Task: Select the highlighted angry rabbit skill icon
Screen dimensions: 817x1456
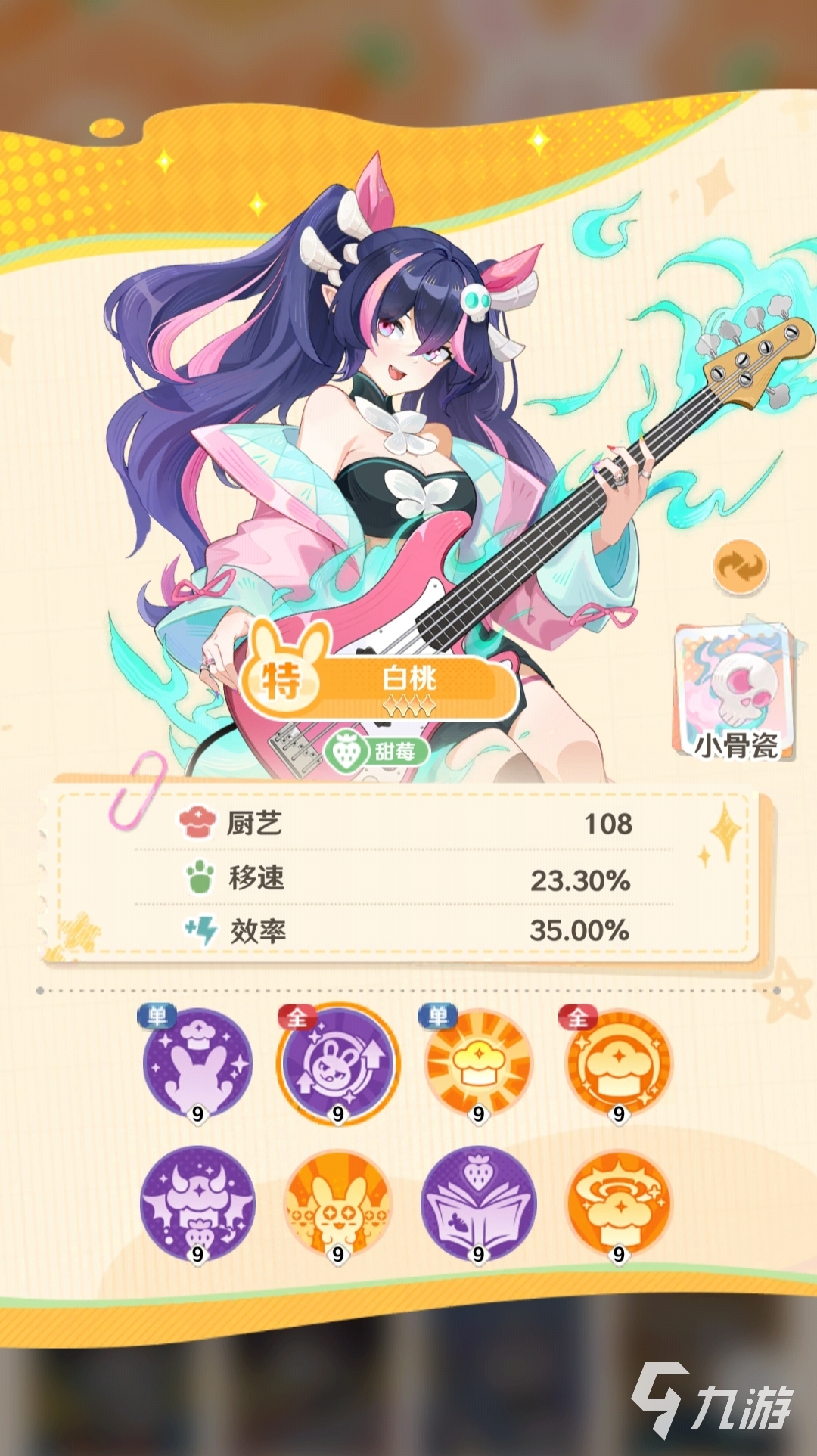Action: point(337,1063)
